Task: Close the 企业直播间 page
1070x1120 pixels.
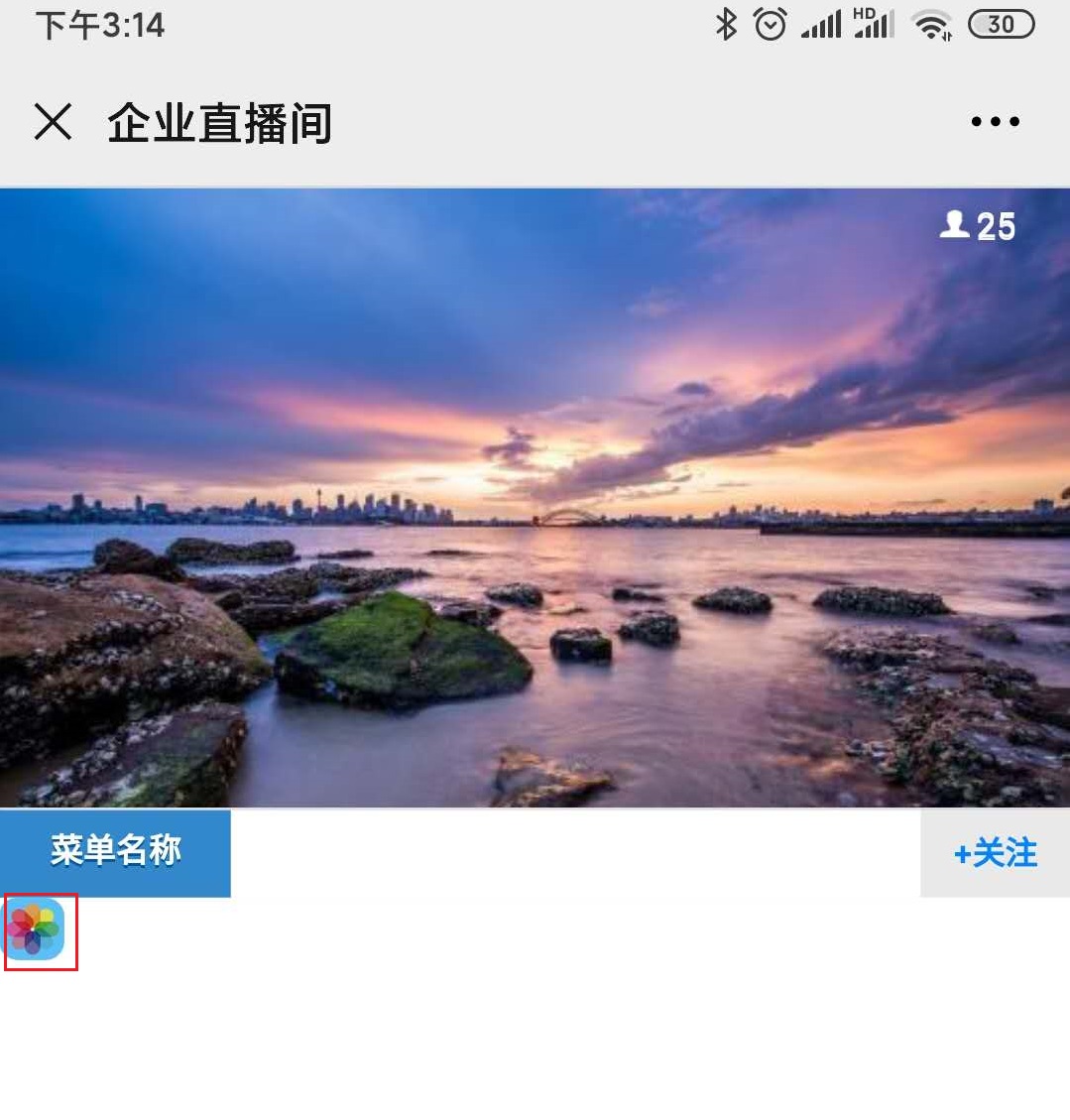Action: coord(53,122)
